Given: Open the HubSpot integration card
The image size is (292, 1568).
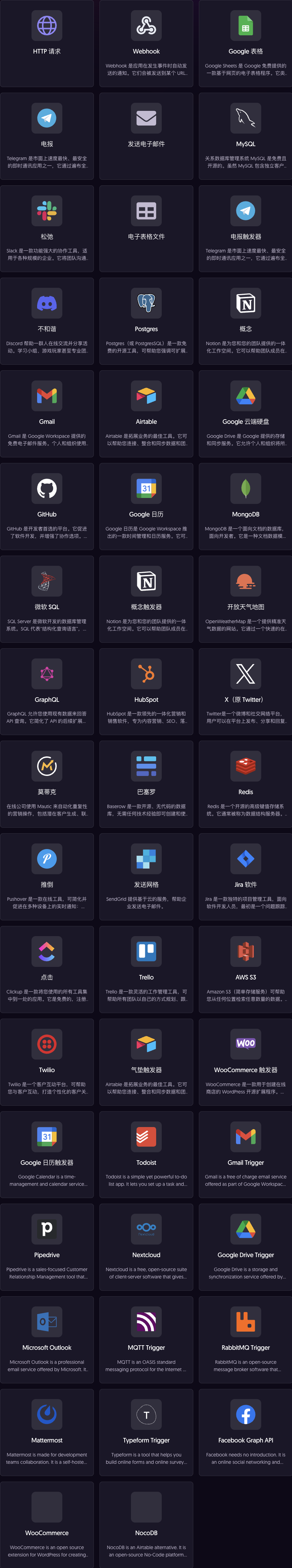Looking at the screenshot, I should [x=146, y=691].
